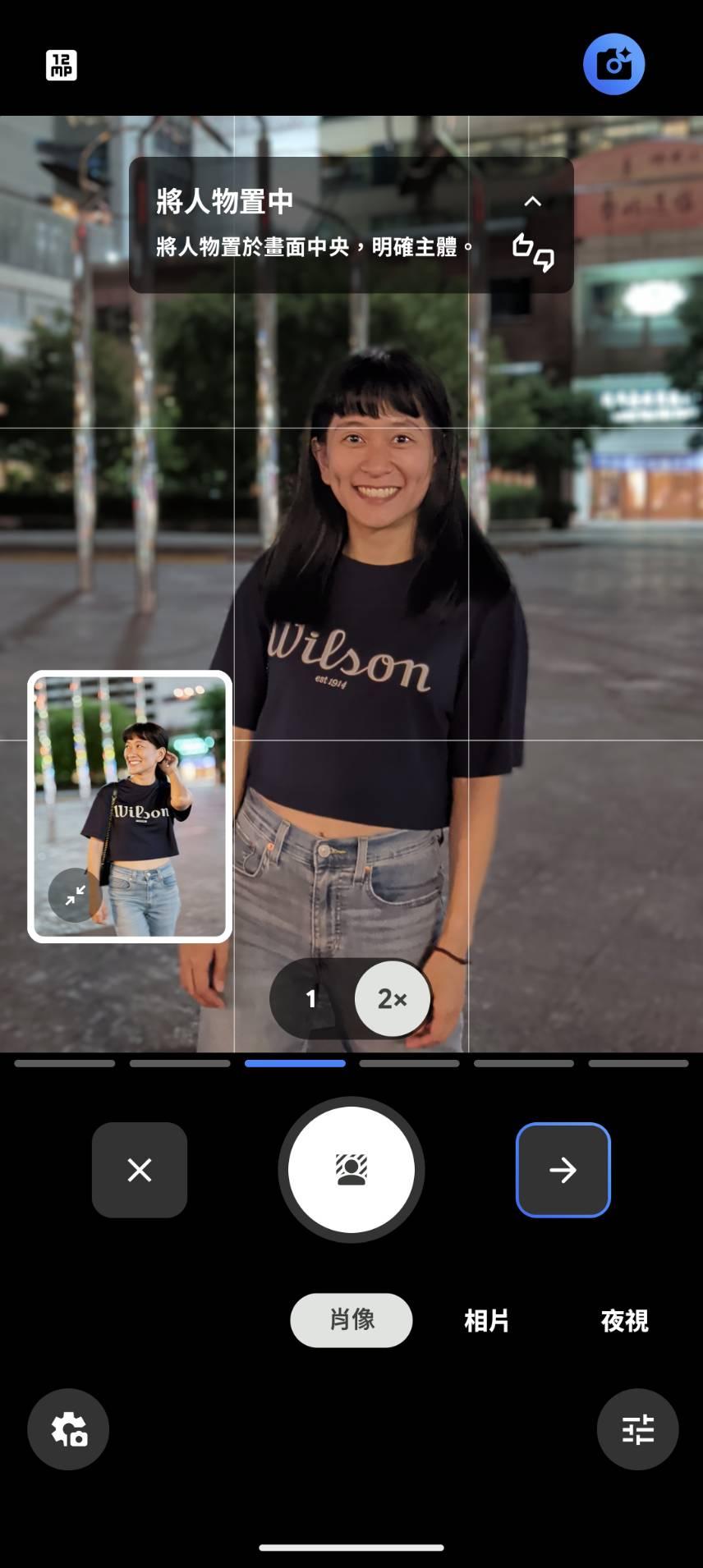The image size is (703, 1568).
Task: Open camera settings gear
Action: tap(68, 1429)
